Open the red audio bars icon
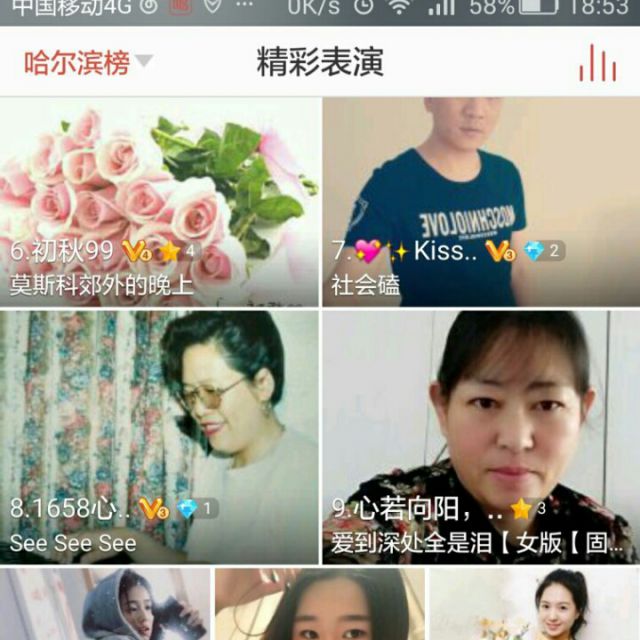Screen dimensions: 640x640 tap(597, 63)
